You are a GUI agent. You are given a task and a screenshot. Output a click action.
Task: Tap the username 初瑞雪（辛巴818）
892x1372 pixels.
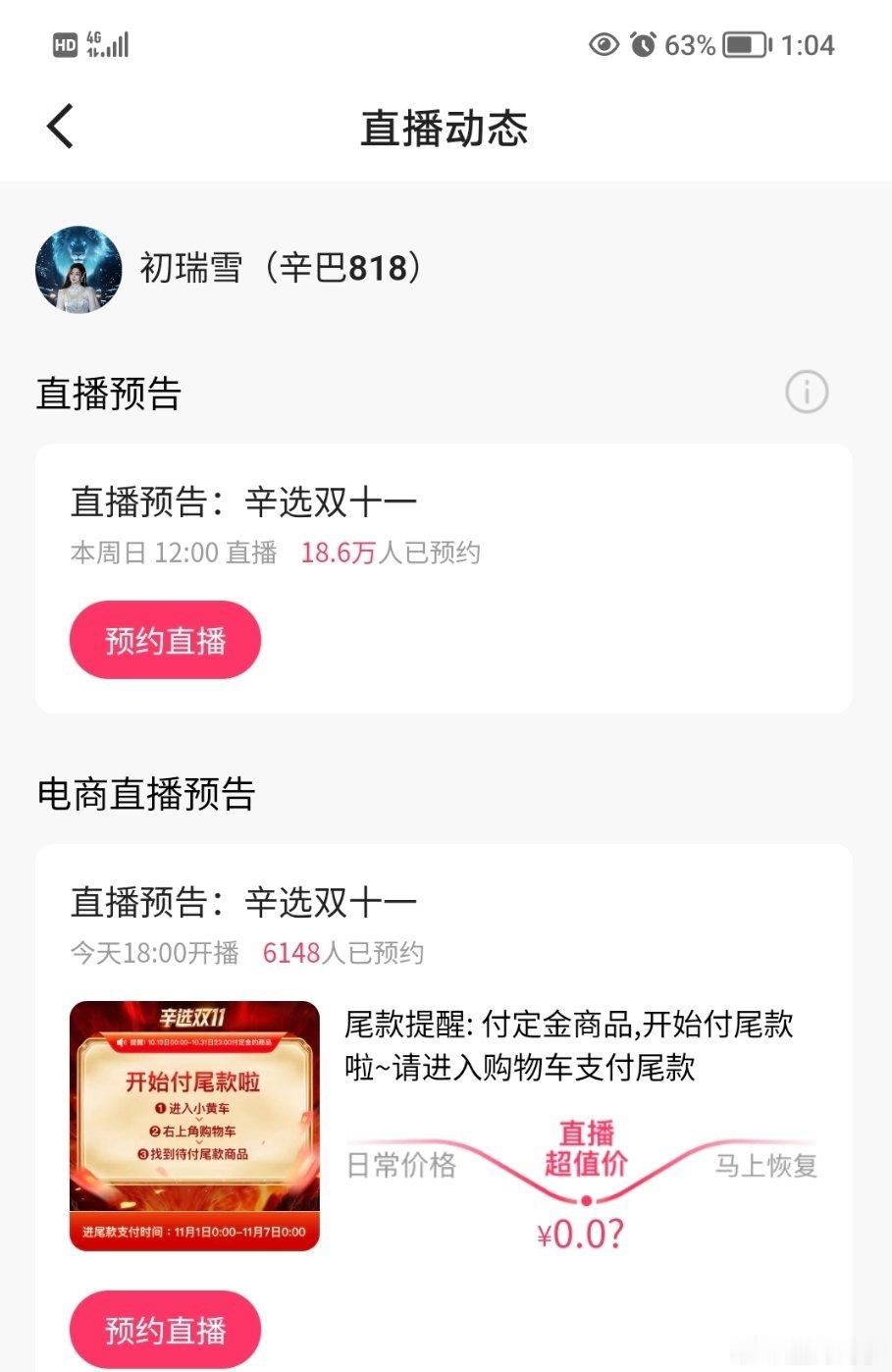pyautogui.click(x=280, y=268)
